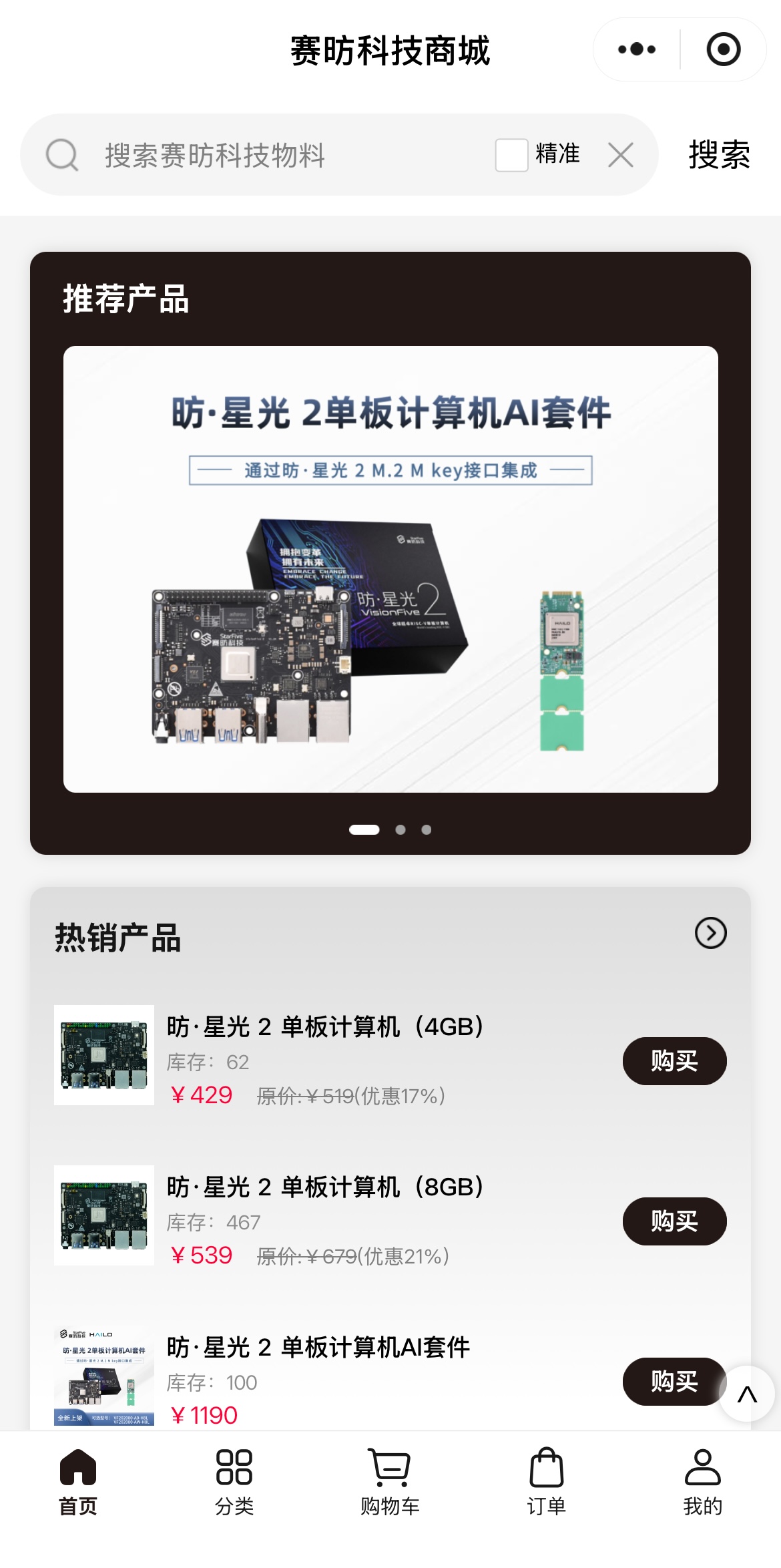Open the mini program more options menu
Screen dimensions: 781x1568
637,49
